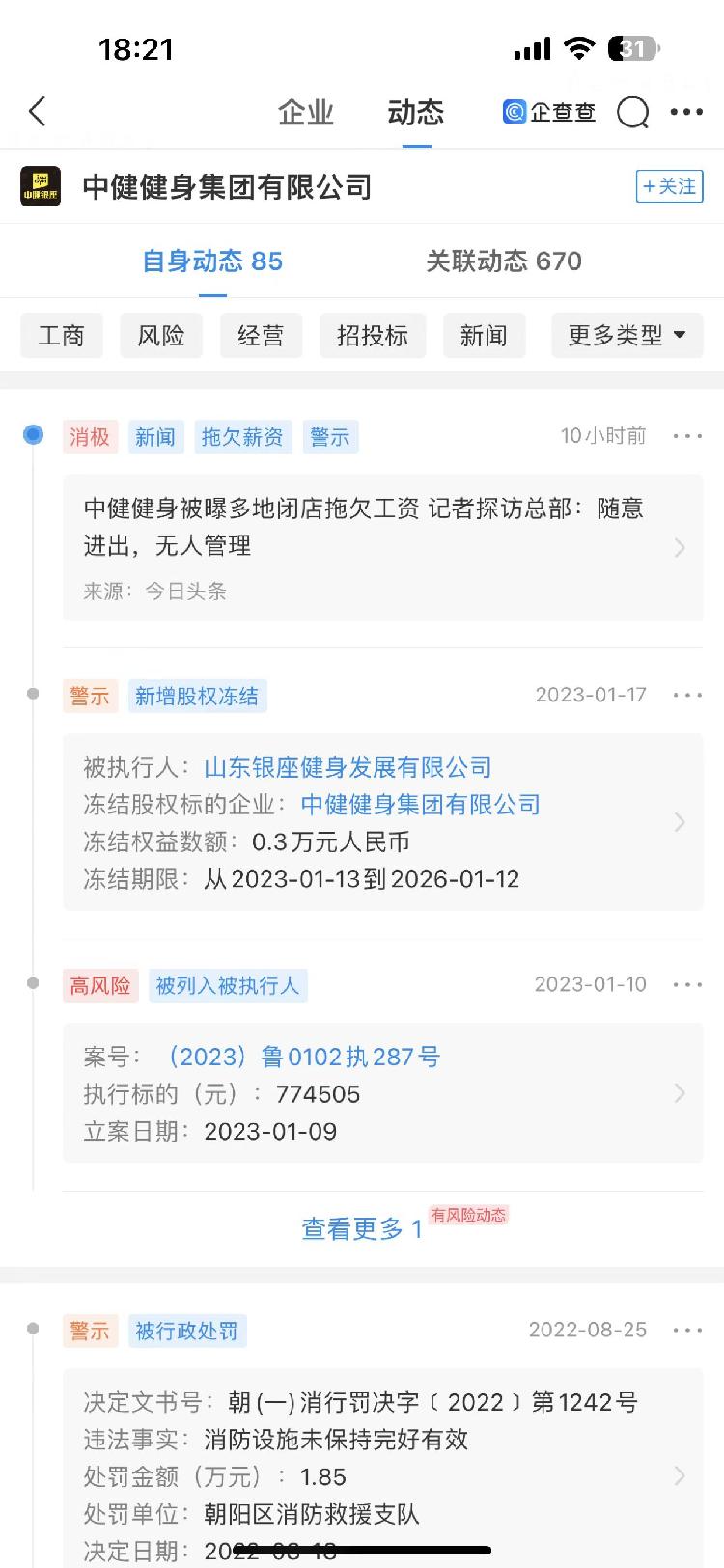
Task: Open the news card on 中健健身 closures and unpaid wages
Action: [x=382, y=546]
